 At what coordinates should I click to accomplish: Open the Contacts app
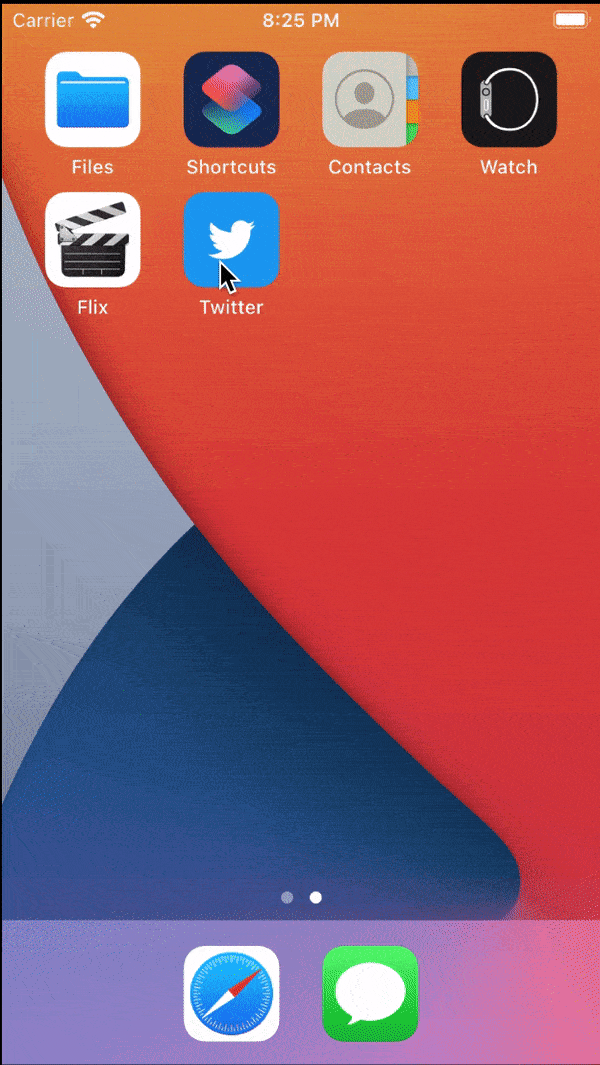point(370,99)
